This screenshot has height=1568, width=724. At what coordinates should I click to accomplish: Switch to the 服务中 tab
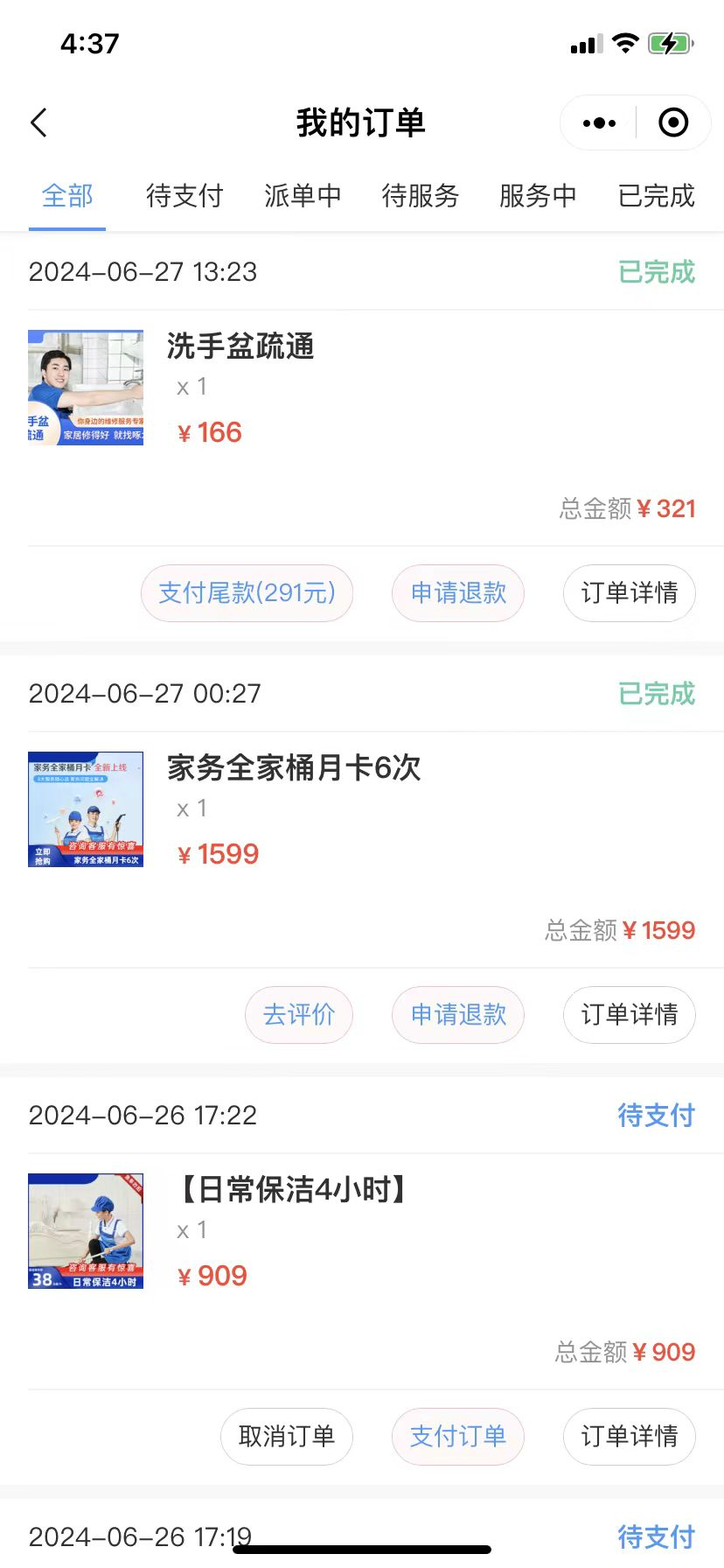pyautogui.click(x=538, y=196)
